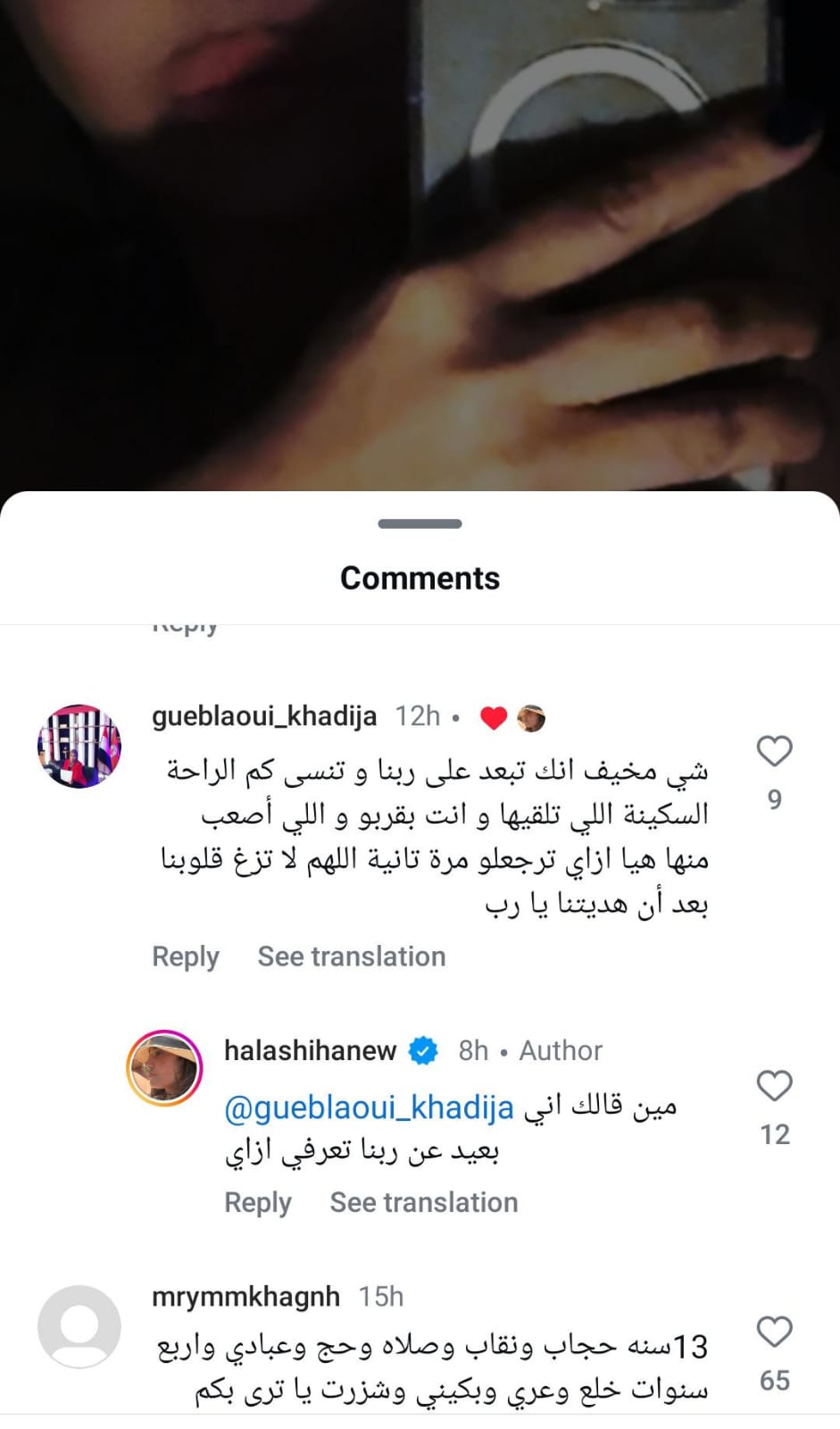Open gueblaoui_khadija's profile picture
The height and width of the screenshot is (1429, 840).
79,746
